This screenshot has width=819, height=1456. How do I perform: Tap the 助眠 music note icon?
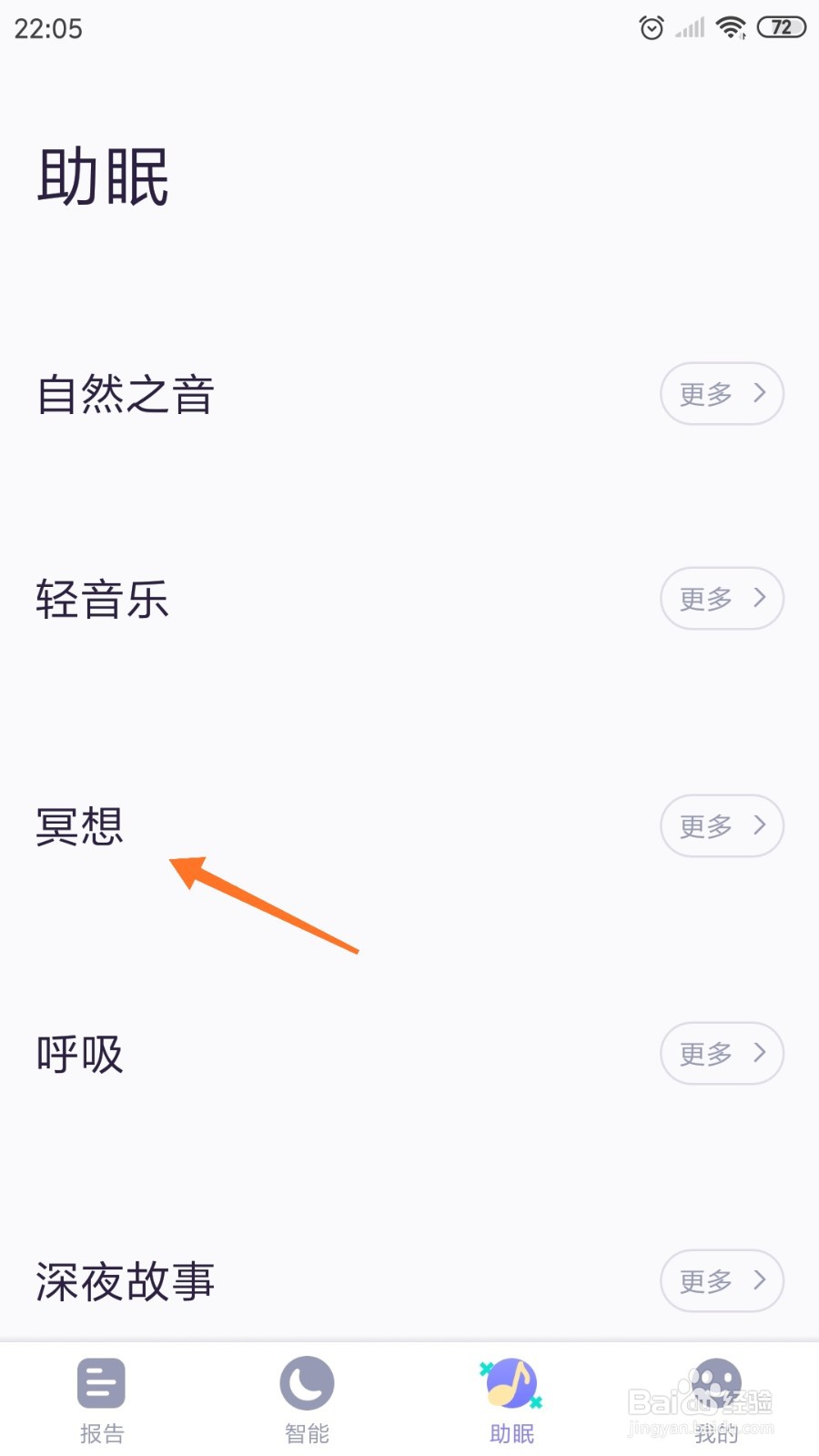point(511,1383)
